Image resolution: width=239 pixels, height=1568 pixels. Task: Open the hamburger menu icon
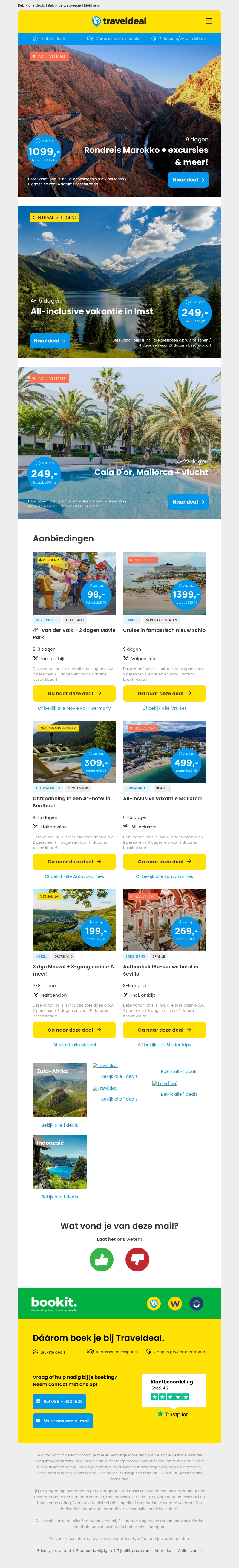[209, 21]
